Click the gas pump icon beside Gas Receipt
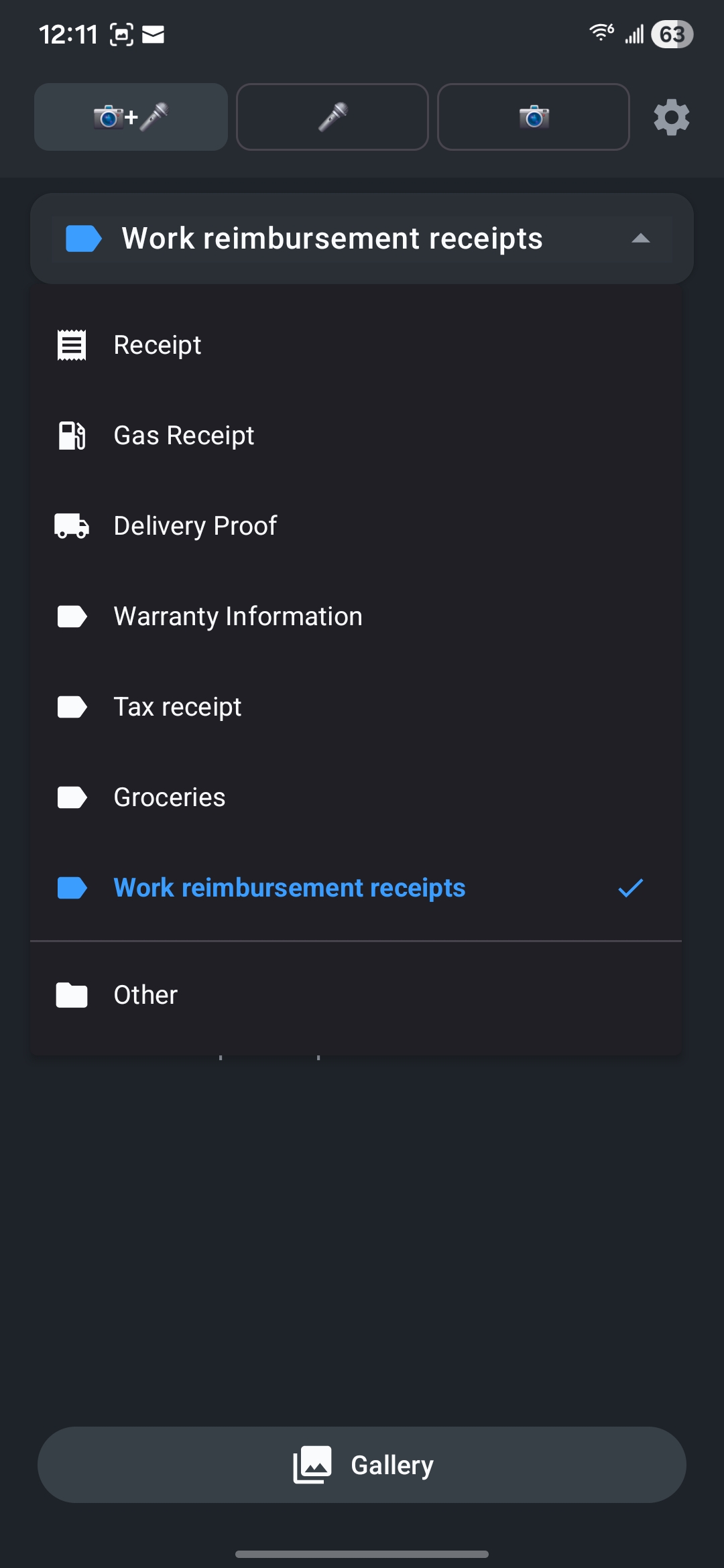Image resolution: width=724 pixels, height=1568 pixels. pyautogui.click(x=72, y=435)
